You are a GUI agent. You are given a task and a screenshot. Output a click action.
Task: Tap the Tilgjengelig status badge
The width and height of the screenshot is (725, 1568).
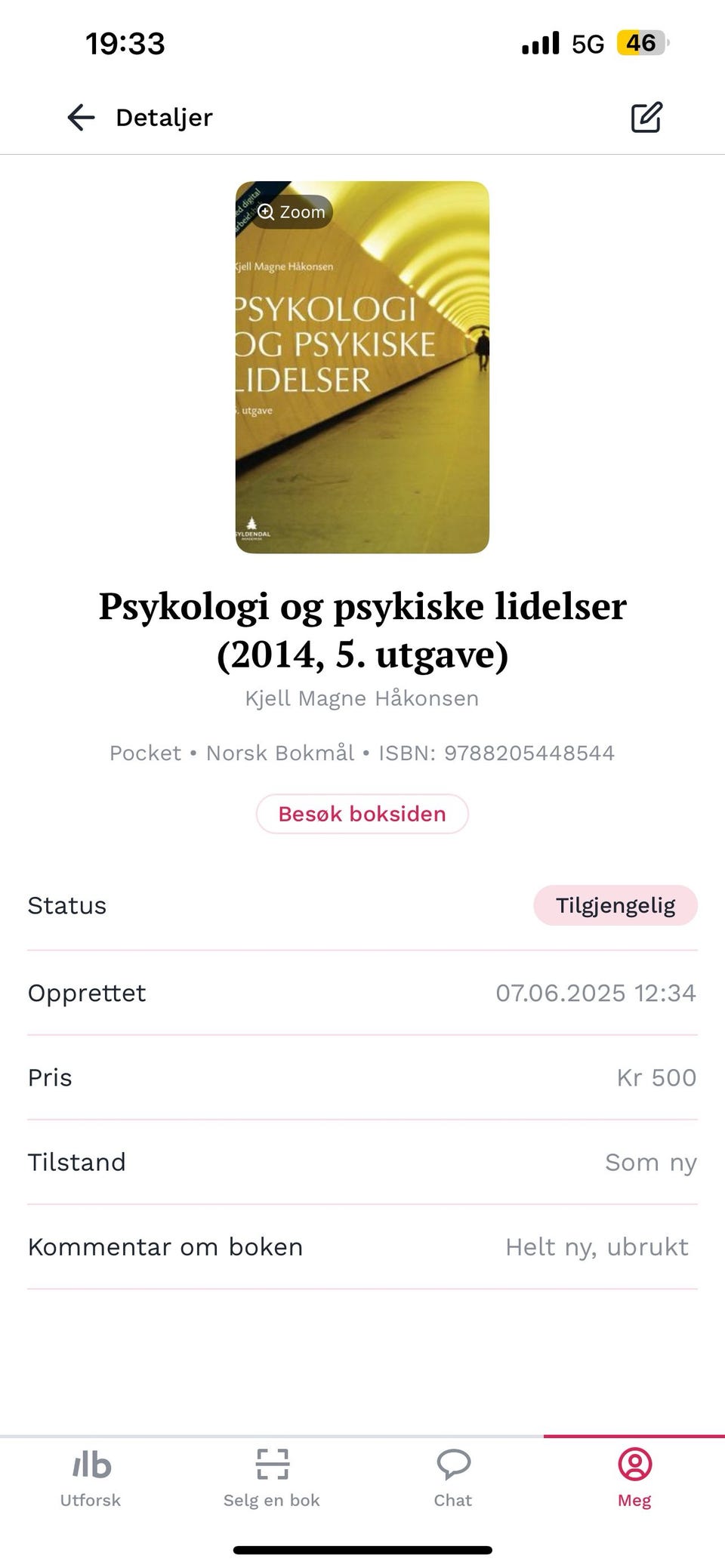615,904
